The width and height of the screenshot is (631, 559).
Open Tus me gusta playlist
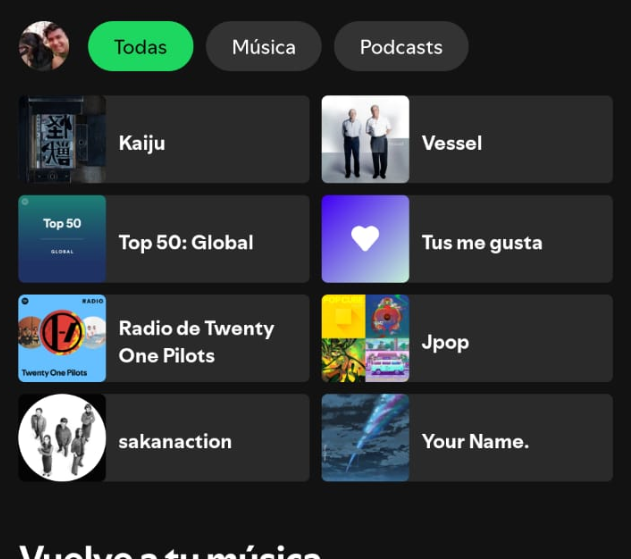tap(466, 239)
